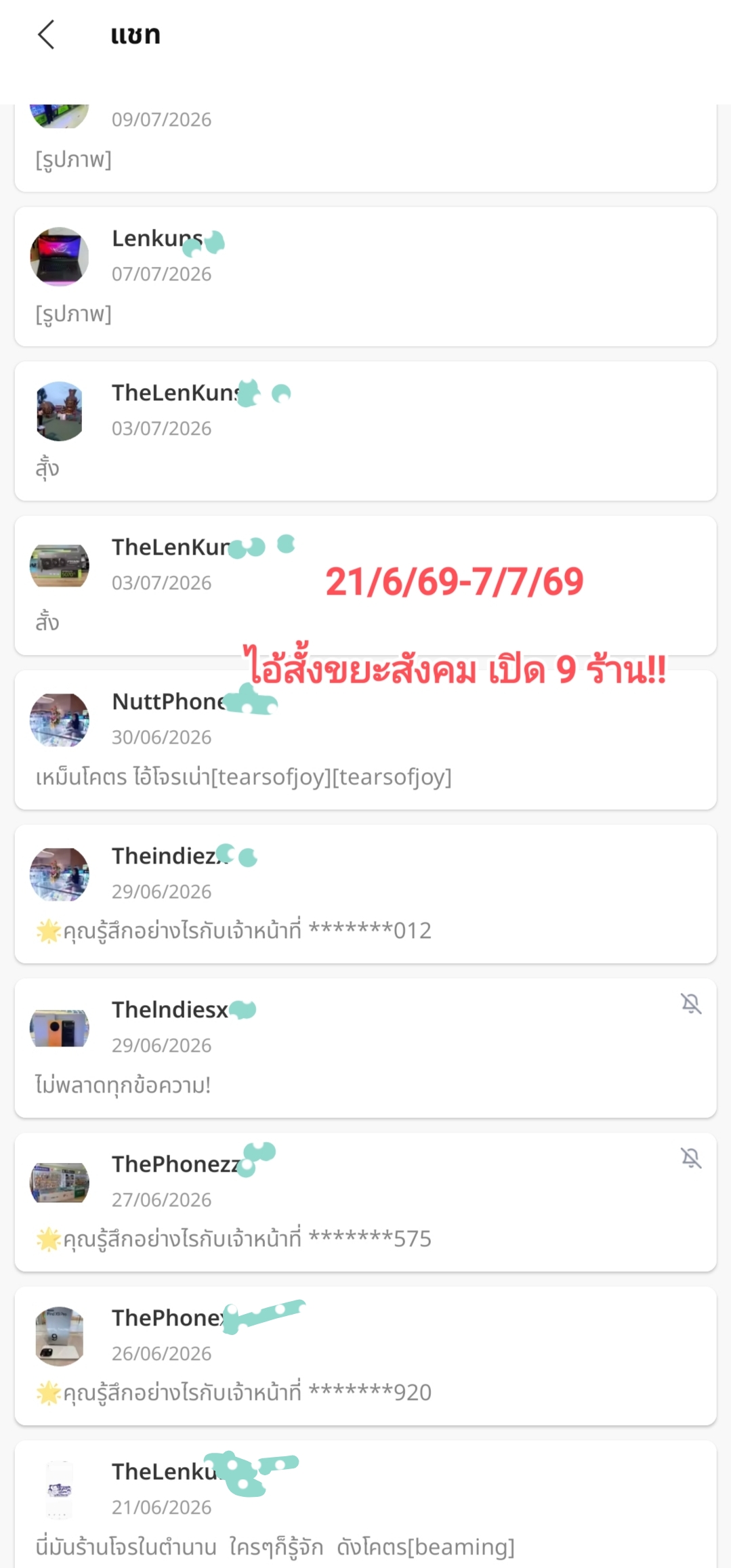Open the ThePhone chat from 26/06/2026
The width and height of the screenshot is (731, 1568).
(x=365, y=1356)
